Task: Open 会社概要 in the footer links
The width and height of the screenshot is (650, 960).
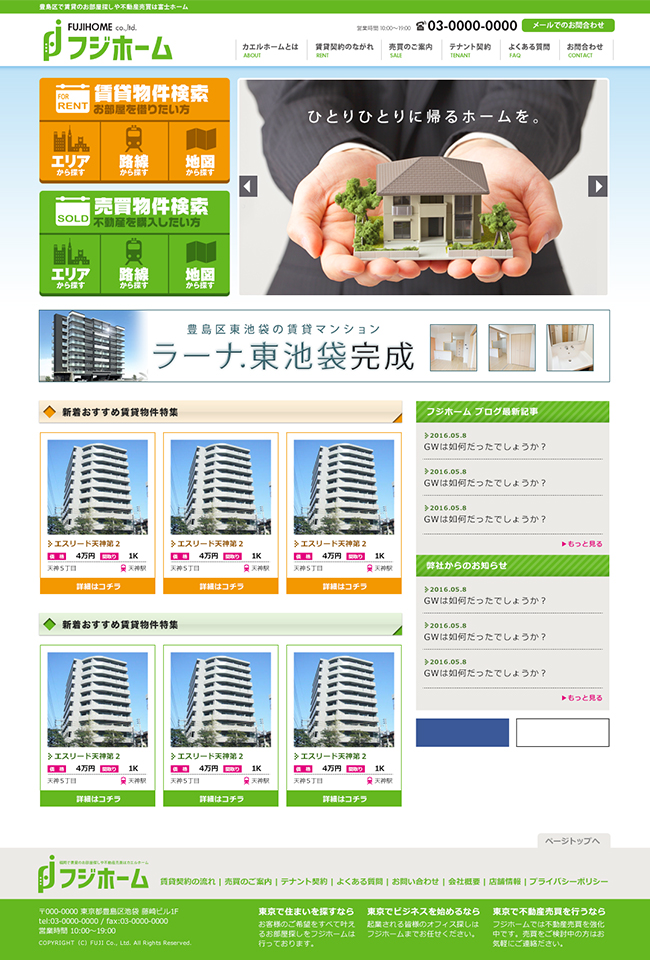Action: click(x=464, y=882)
